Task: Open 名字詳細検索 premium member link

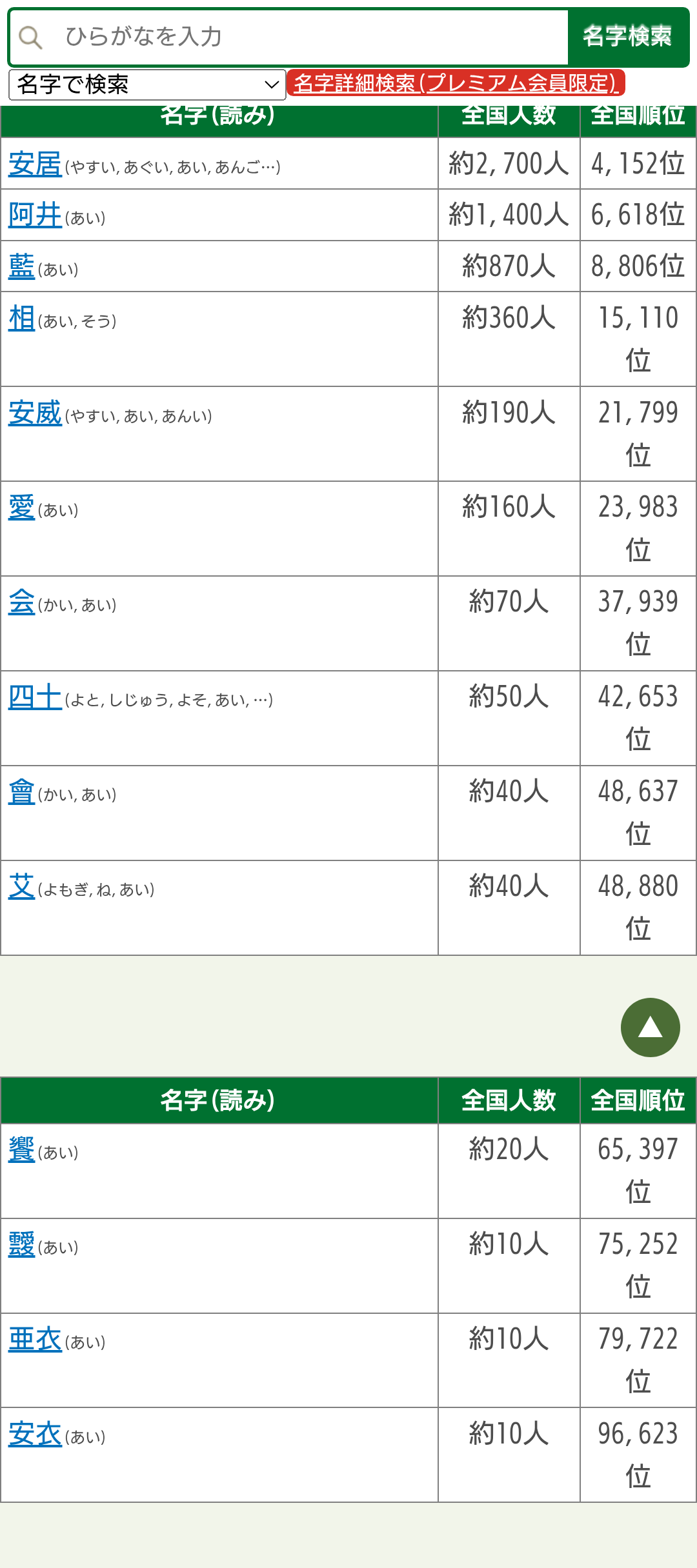Action: 456,83
